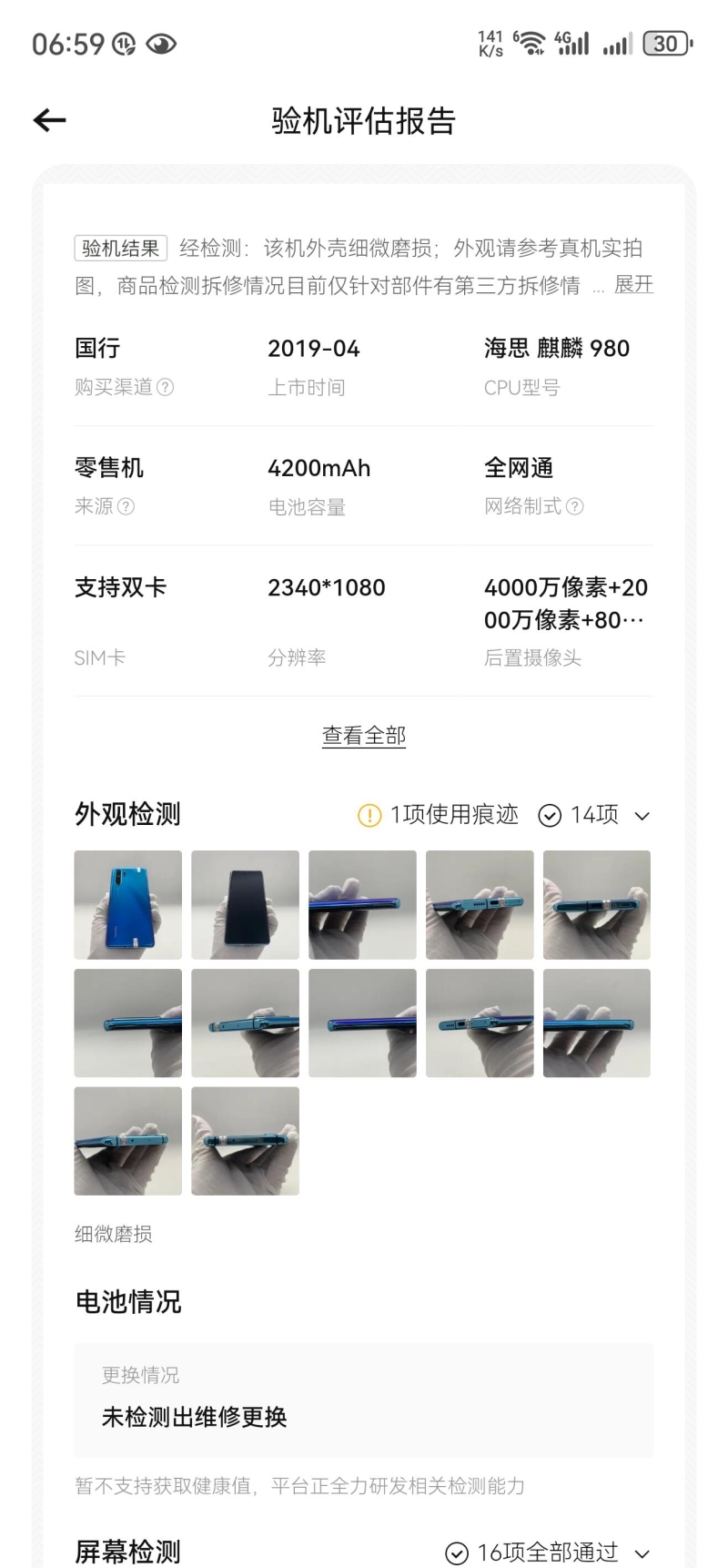Open the phone front screen photo
728x1568 pixels.
coord(245,904)
